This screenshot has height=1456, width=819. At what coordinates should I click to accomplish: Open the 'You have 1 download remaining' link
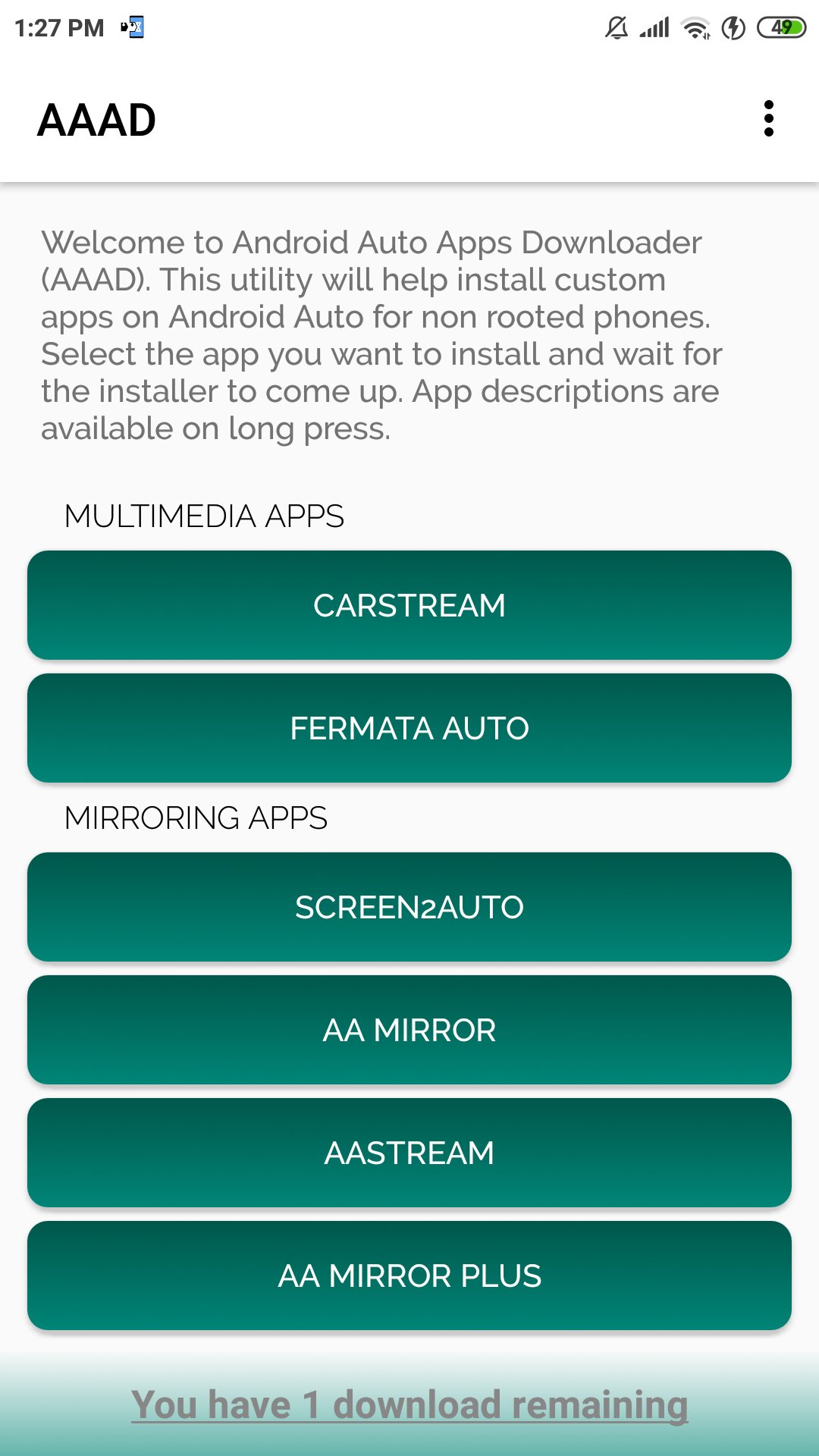(409, 1404)
